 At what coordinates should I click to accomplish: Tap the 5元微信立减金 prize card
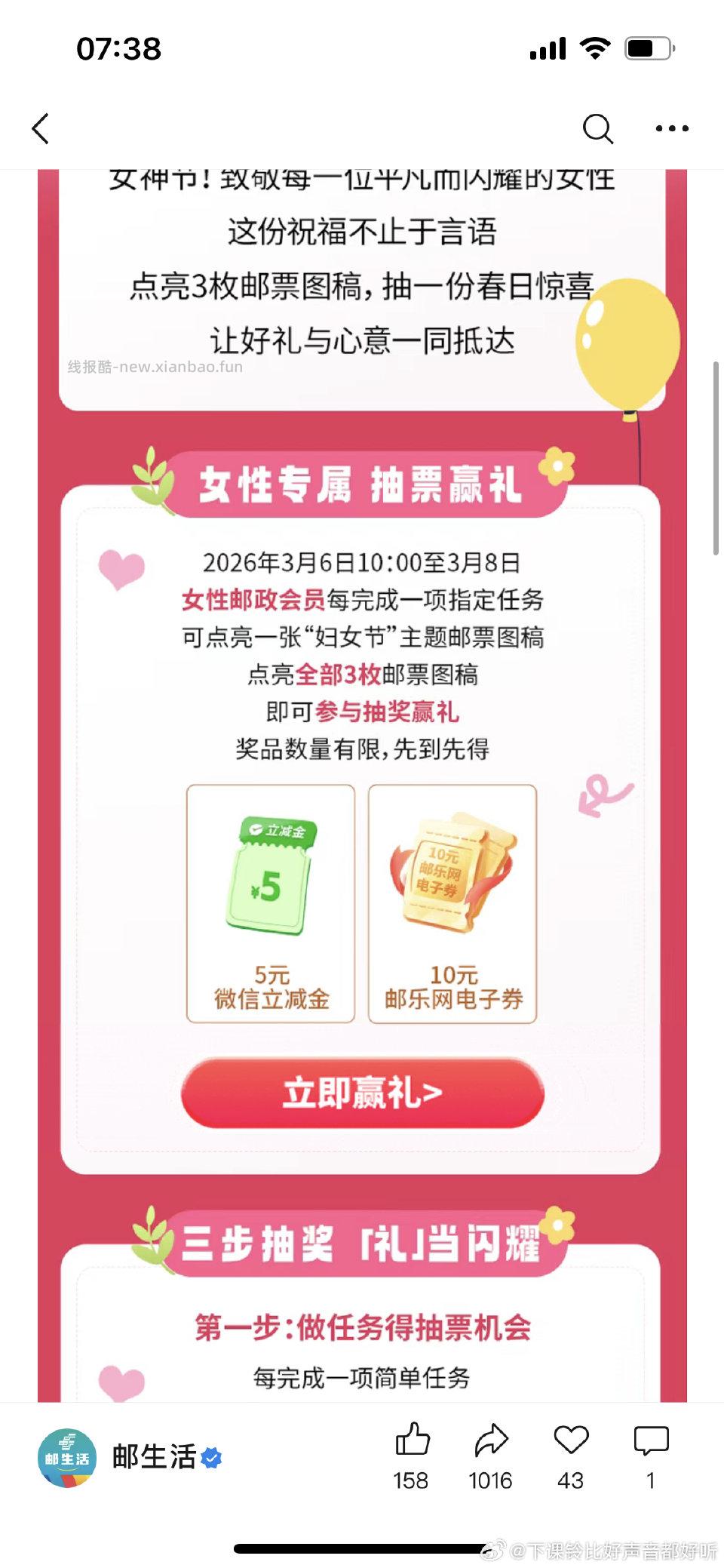[269, 903]
